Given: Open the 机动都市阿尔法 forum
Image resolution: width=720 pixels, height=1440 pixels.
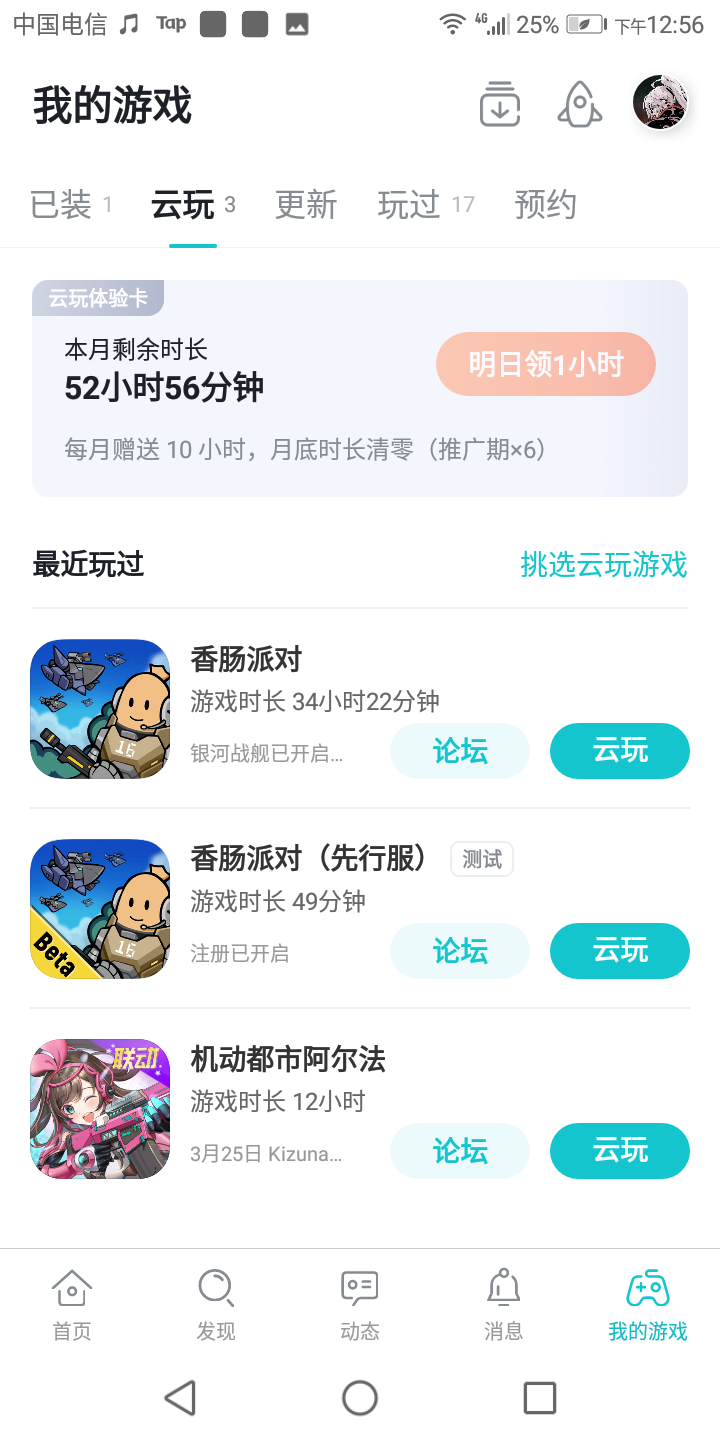Looking at the screenshot, I should click(x=460, y=1151).
